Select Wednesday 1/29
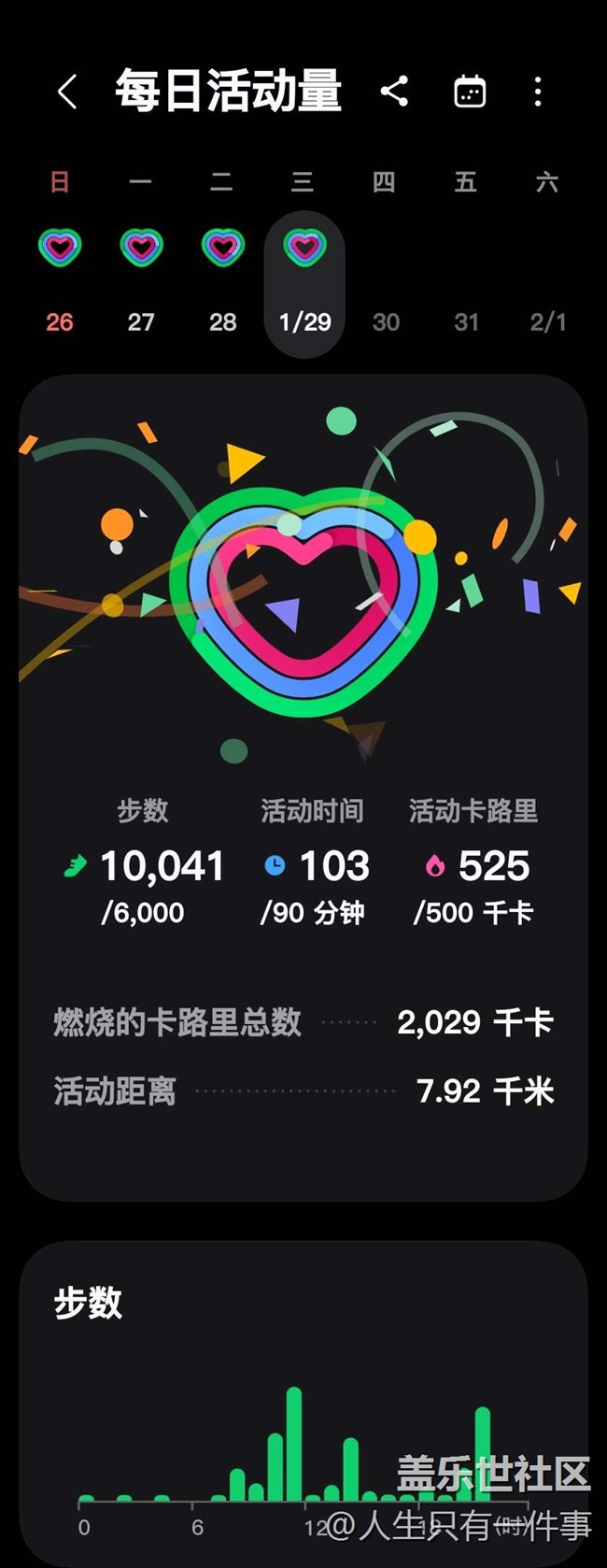The height and width of the screenshot is (1568, 607). coord(304,280)
